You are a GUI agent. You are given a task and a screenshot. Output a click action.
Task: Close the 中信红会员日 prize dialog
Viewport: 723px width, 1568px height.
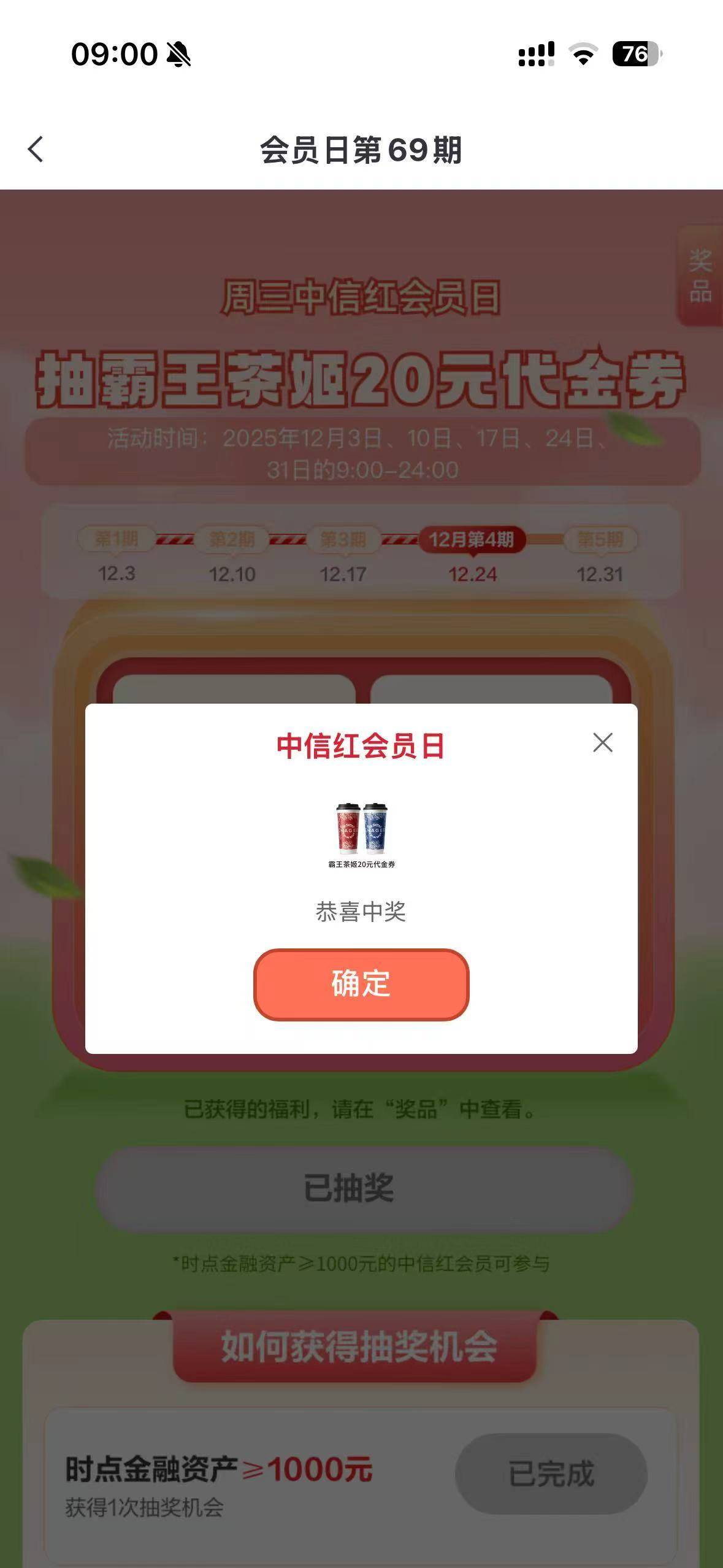[x=603, y=743]
